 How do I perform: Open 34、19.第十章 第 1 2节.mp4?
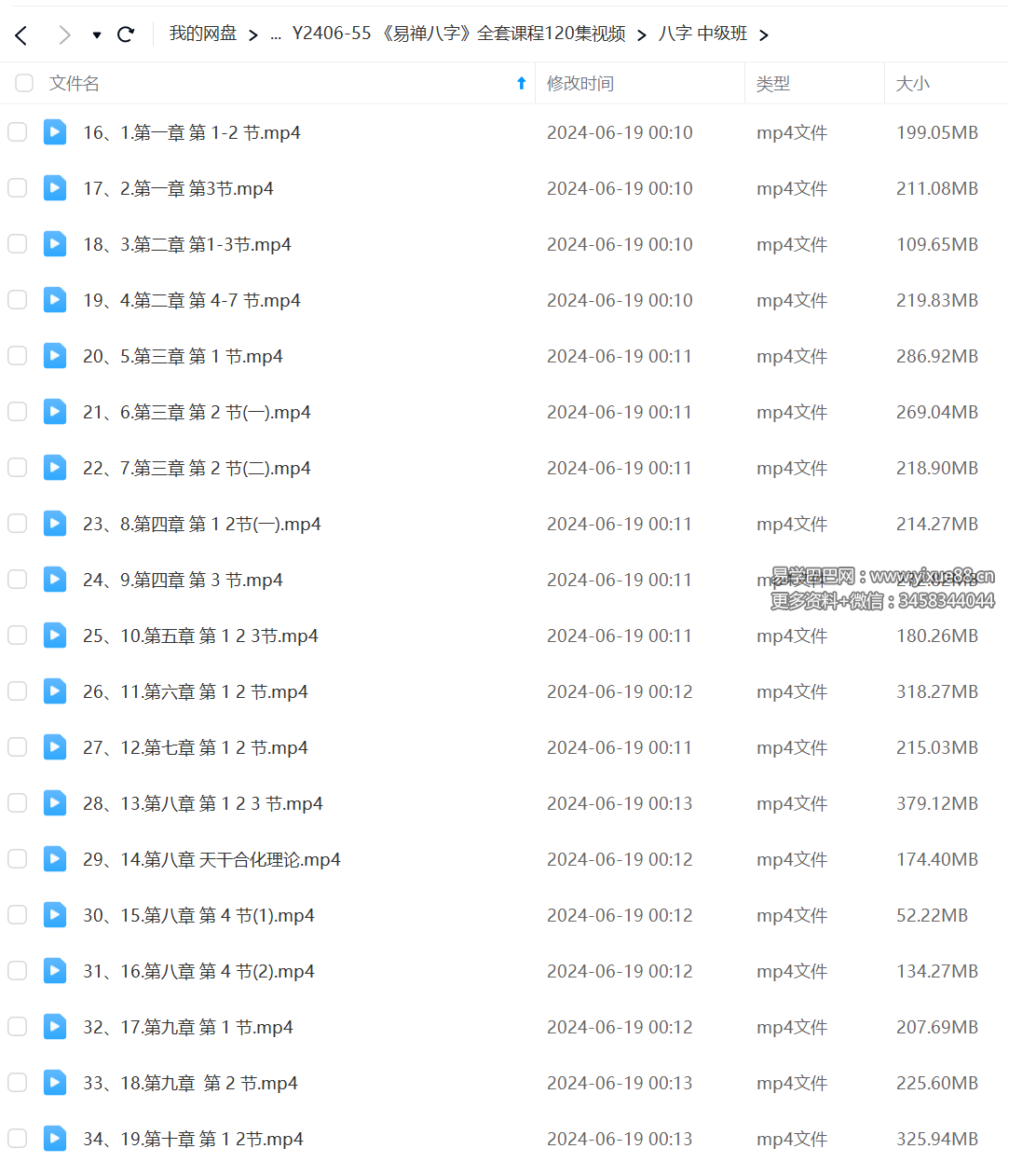click(x=193, y=1139)
